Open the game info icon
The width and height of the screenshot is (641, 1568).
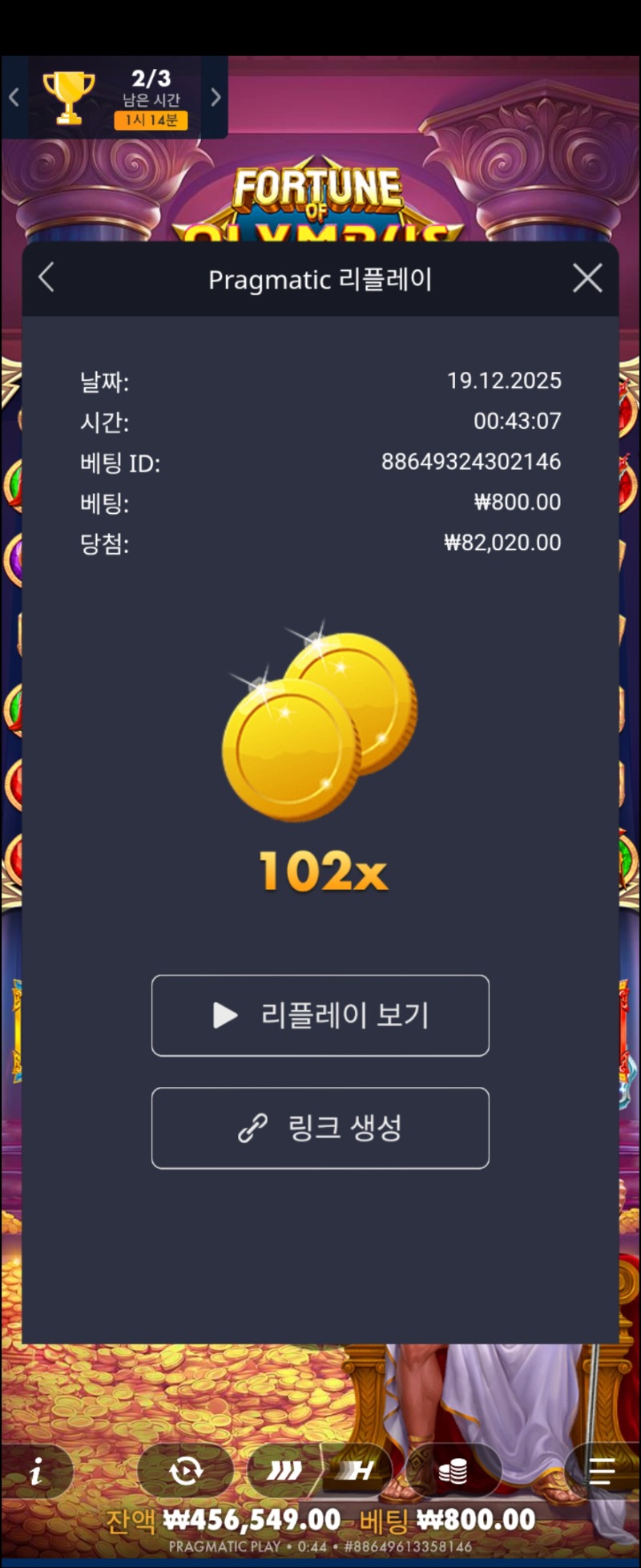click(36, 1471)
